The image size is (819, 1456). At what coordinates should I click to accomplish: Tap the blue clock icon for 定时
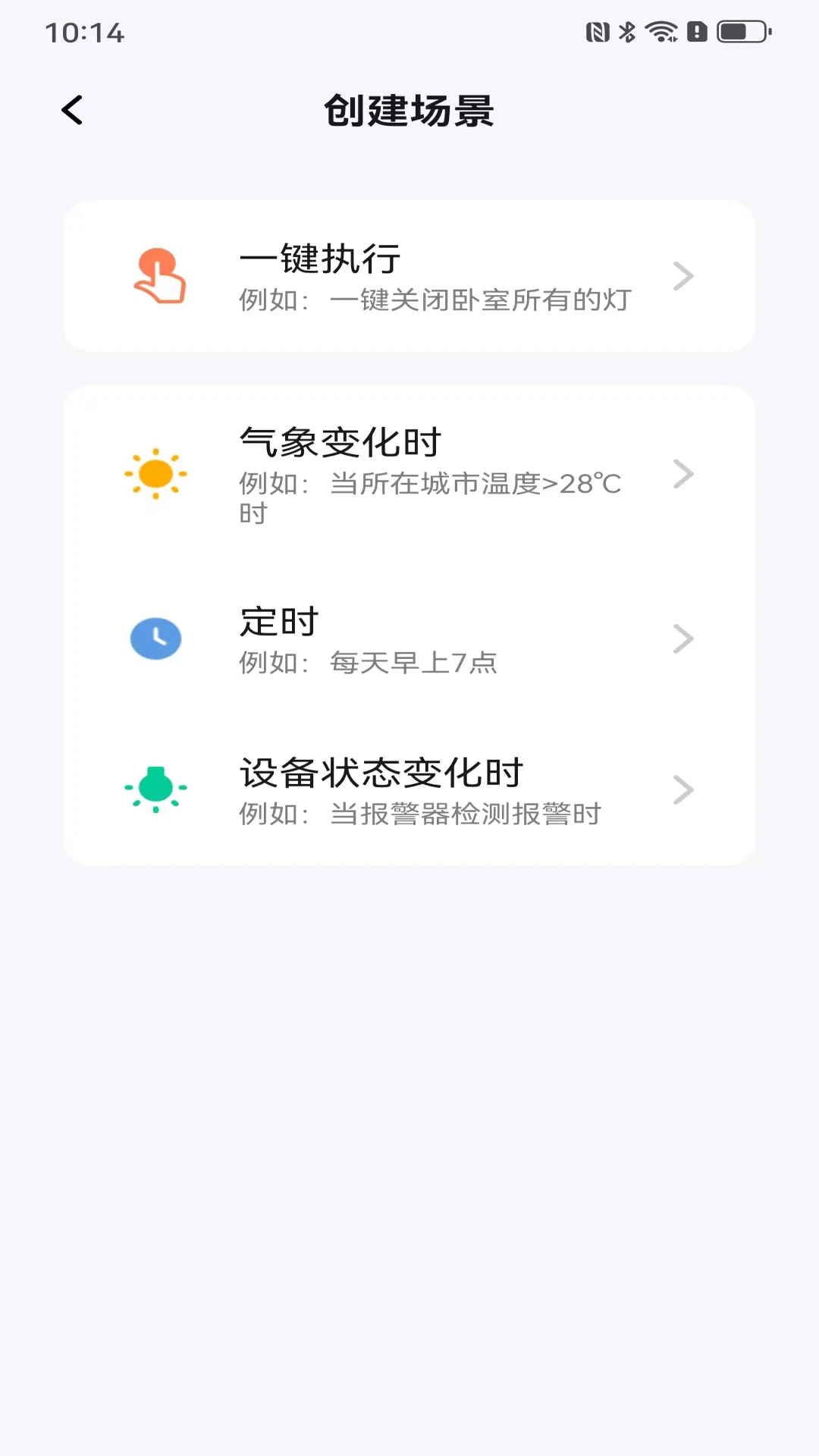tap(155, 639)
